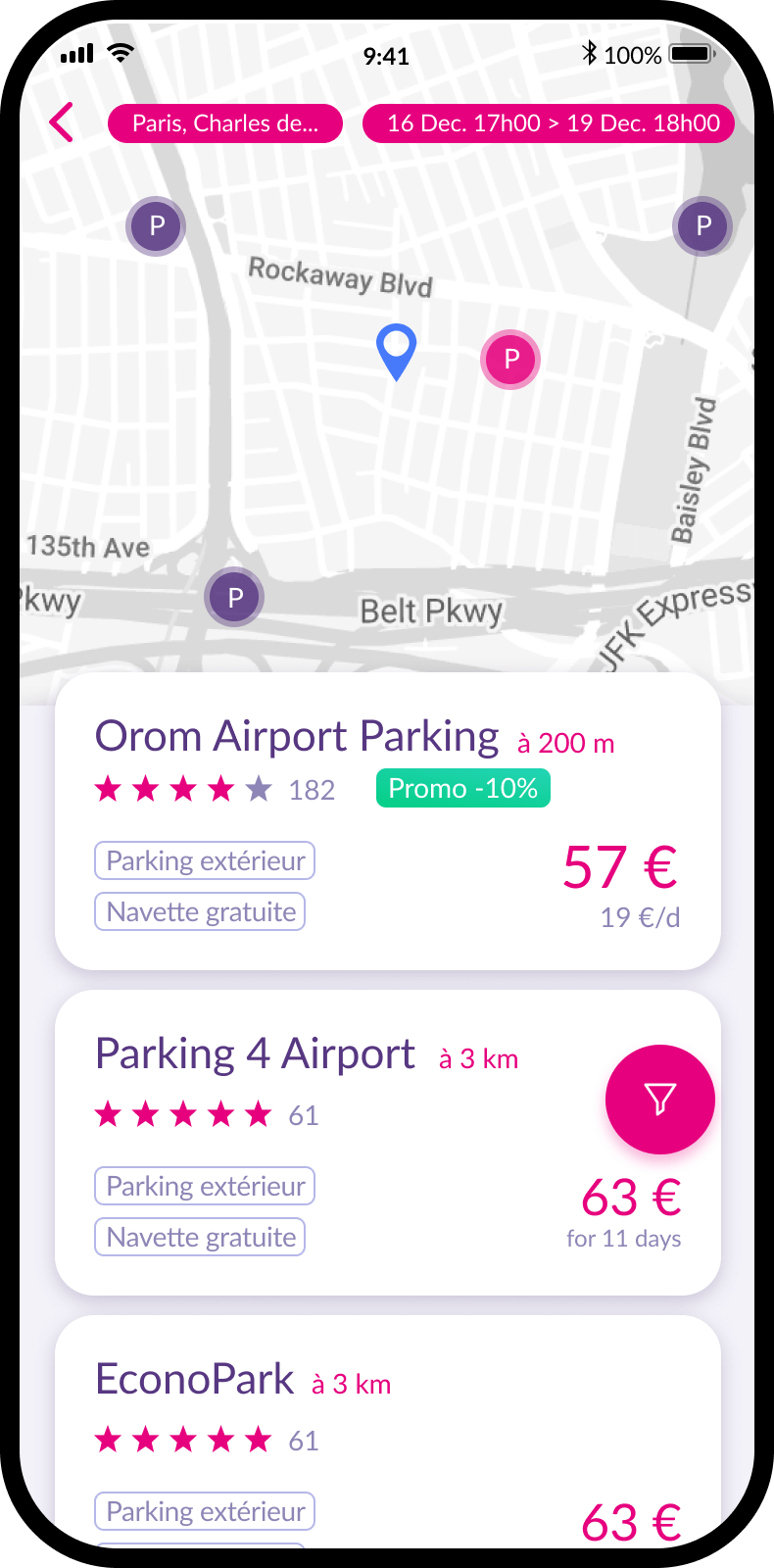Open the Orom Airport Parking card
The image size is (774, 1568).
click(x=296, y=737)
